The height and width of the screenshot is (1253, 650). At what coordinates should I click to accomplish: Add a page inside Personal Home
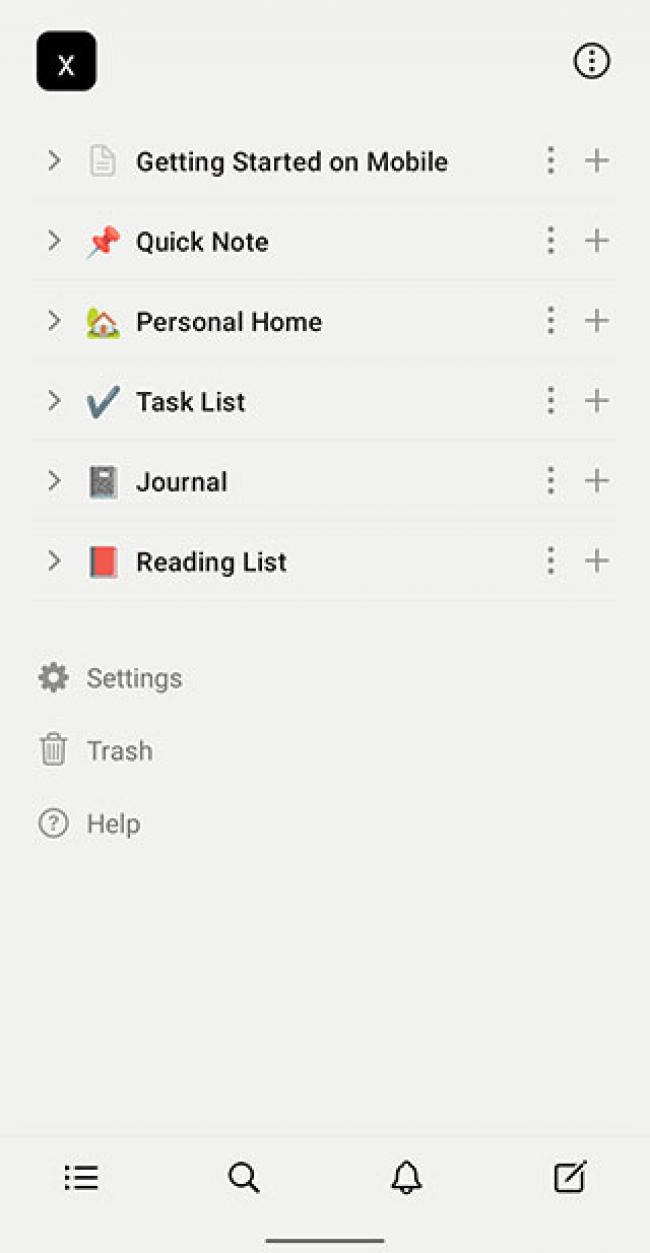coord(597,321)
